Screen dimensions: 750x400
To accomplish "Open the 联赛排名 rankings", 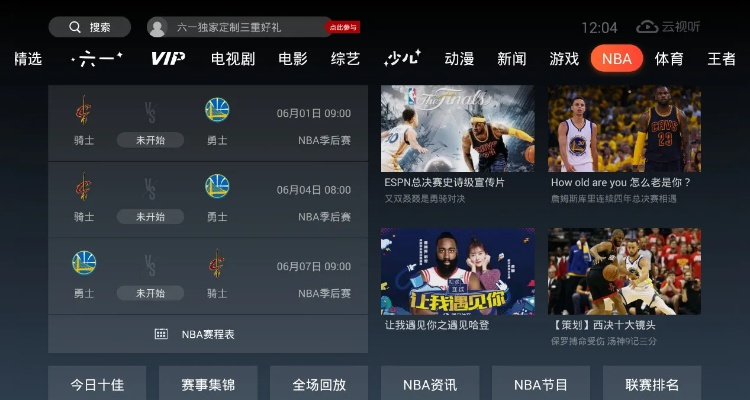I will tap(652, 385).
